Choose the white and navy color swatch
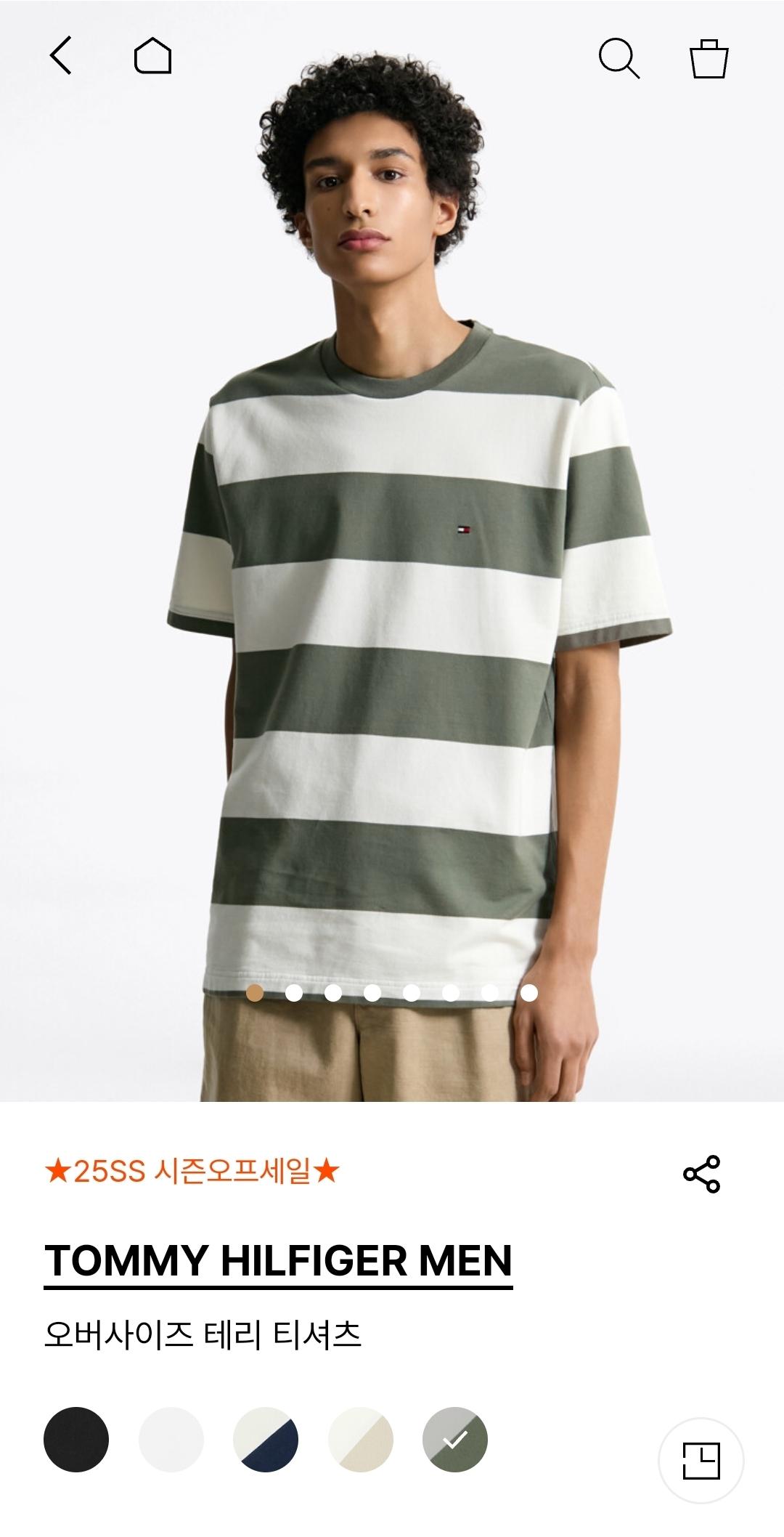The image size is (784, 1537). point(266,1439)
